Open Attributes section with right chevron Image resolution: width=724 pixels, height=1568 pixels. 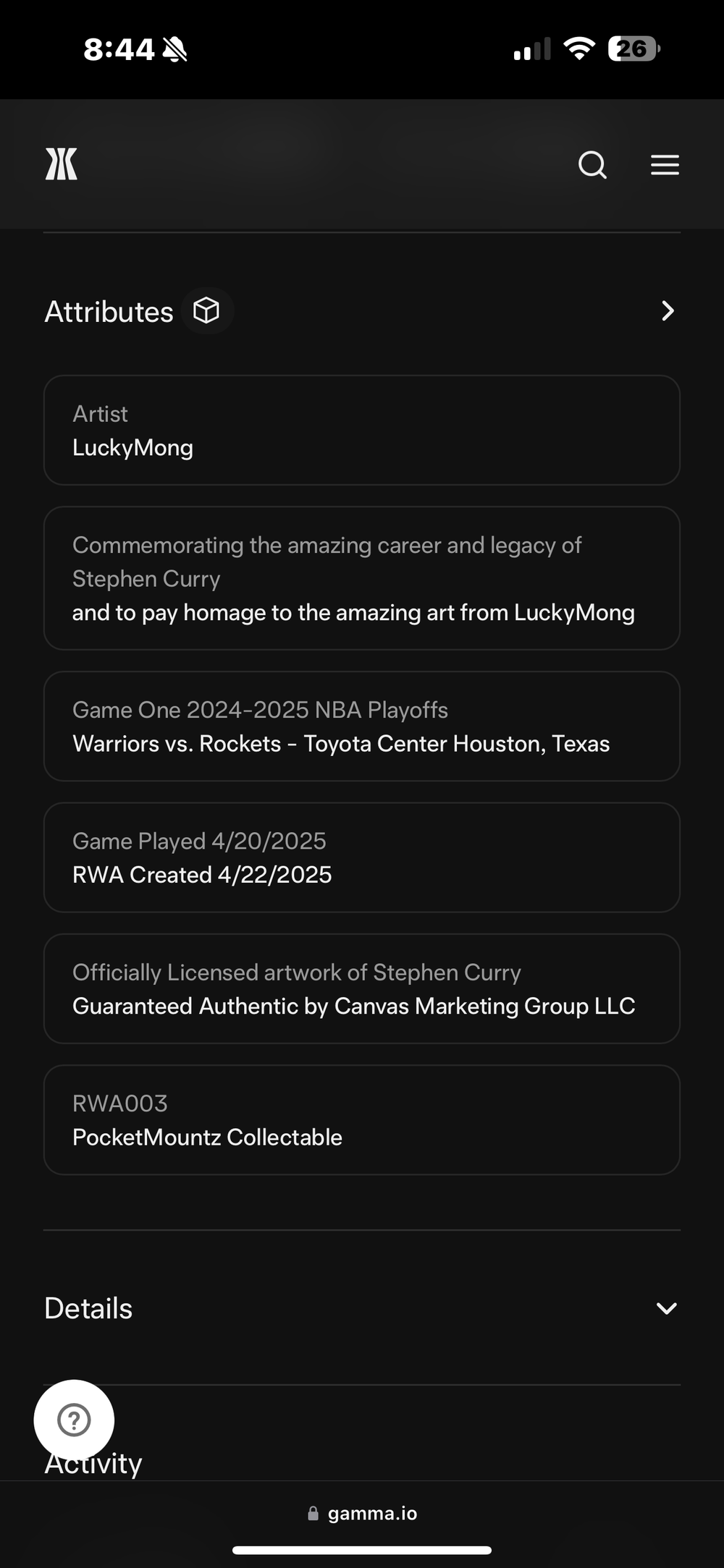(x=668, y=311)
